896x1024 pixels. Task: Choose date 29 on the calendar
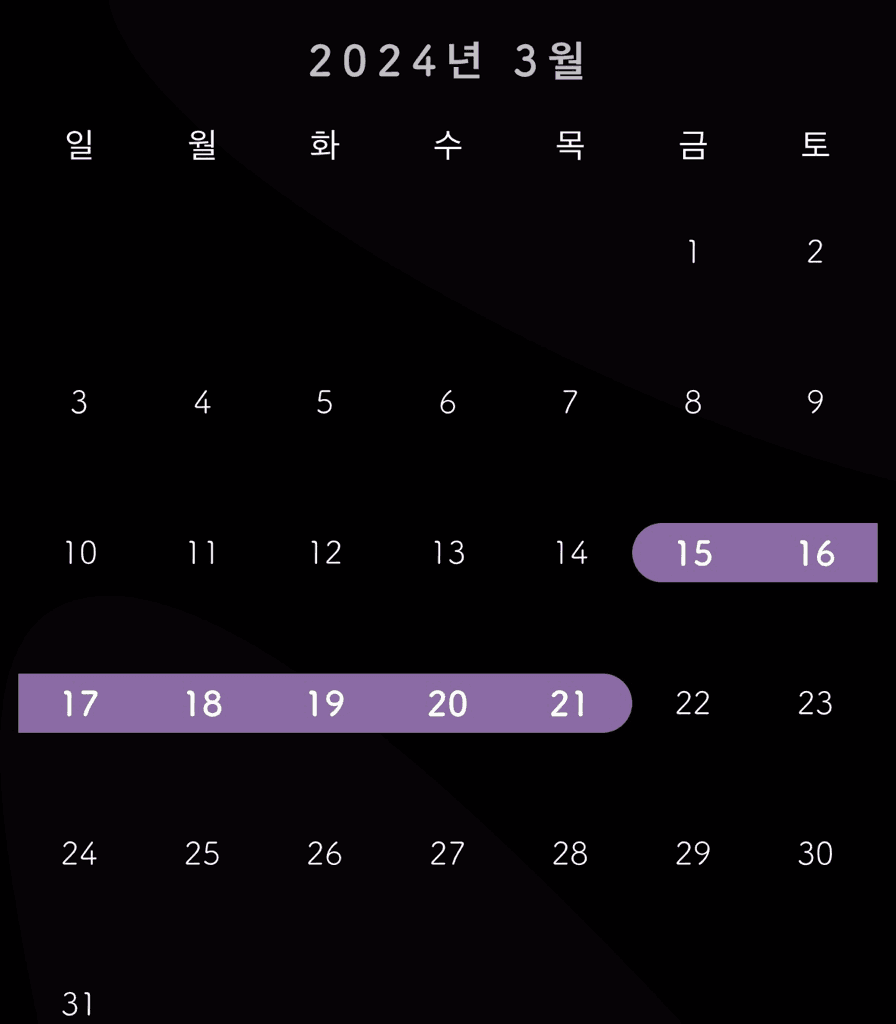coord(692,854)
